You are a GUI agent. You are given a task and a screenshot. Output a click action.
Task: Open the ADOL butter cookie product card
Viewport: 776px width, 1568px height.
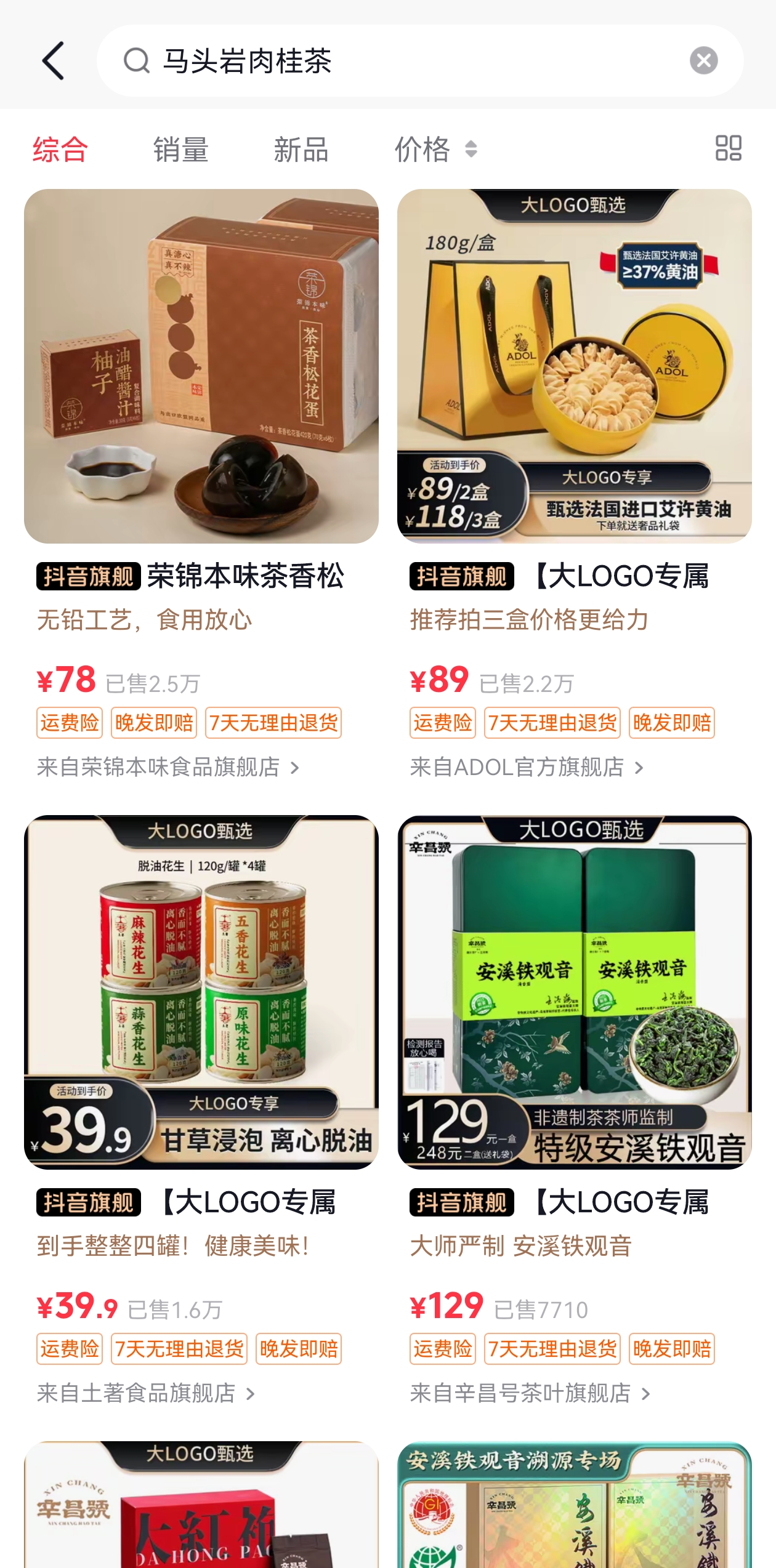pos(574,366)
